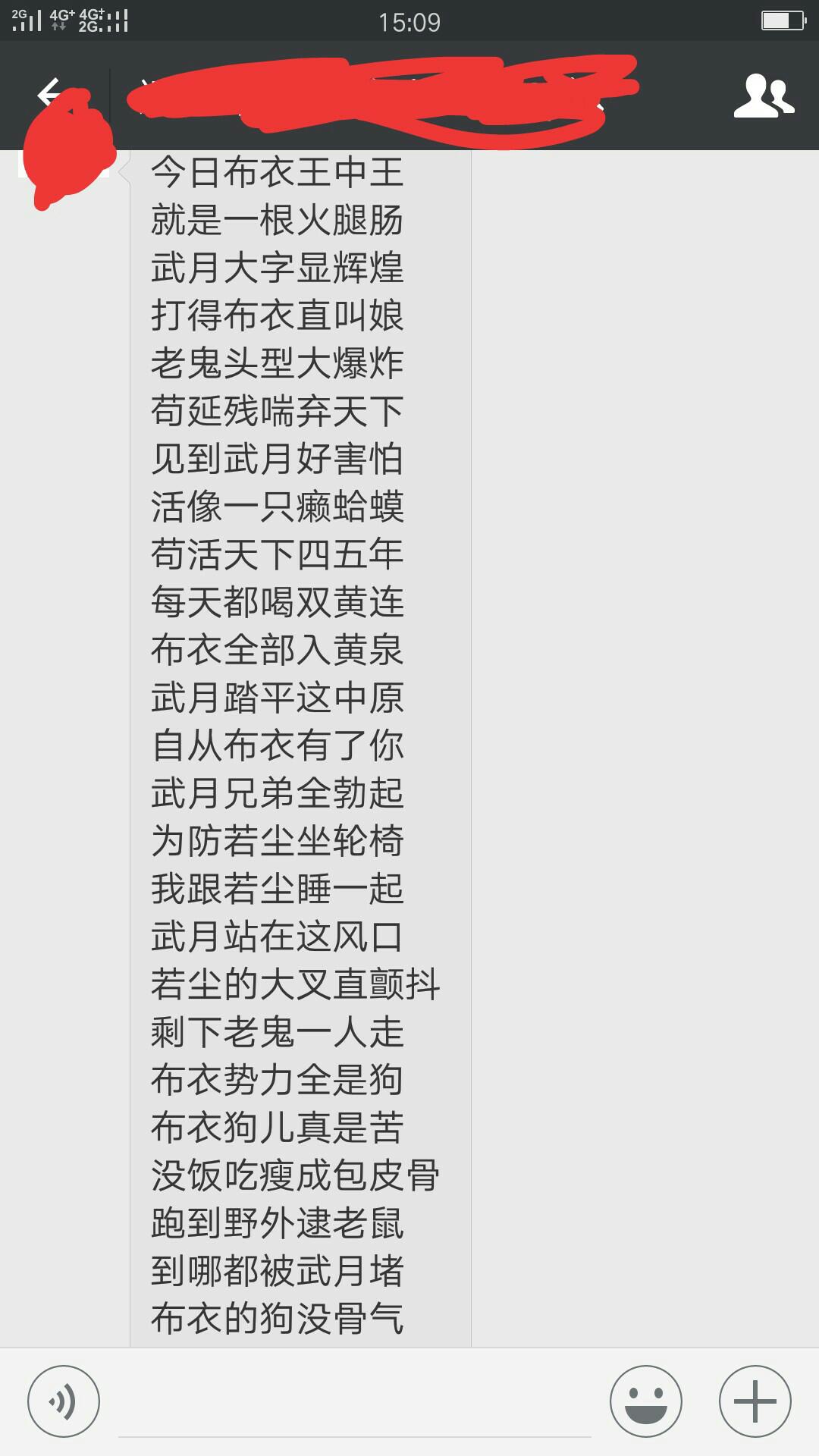Image resolution: width=819 pixels, height=1456 pixels.
Task: Switch to voice message input
Action: 64,1401
